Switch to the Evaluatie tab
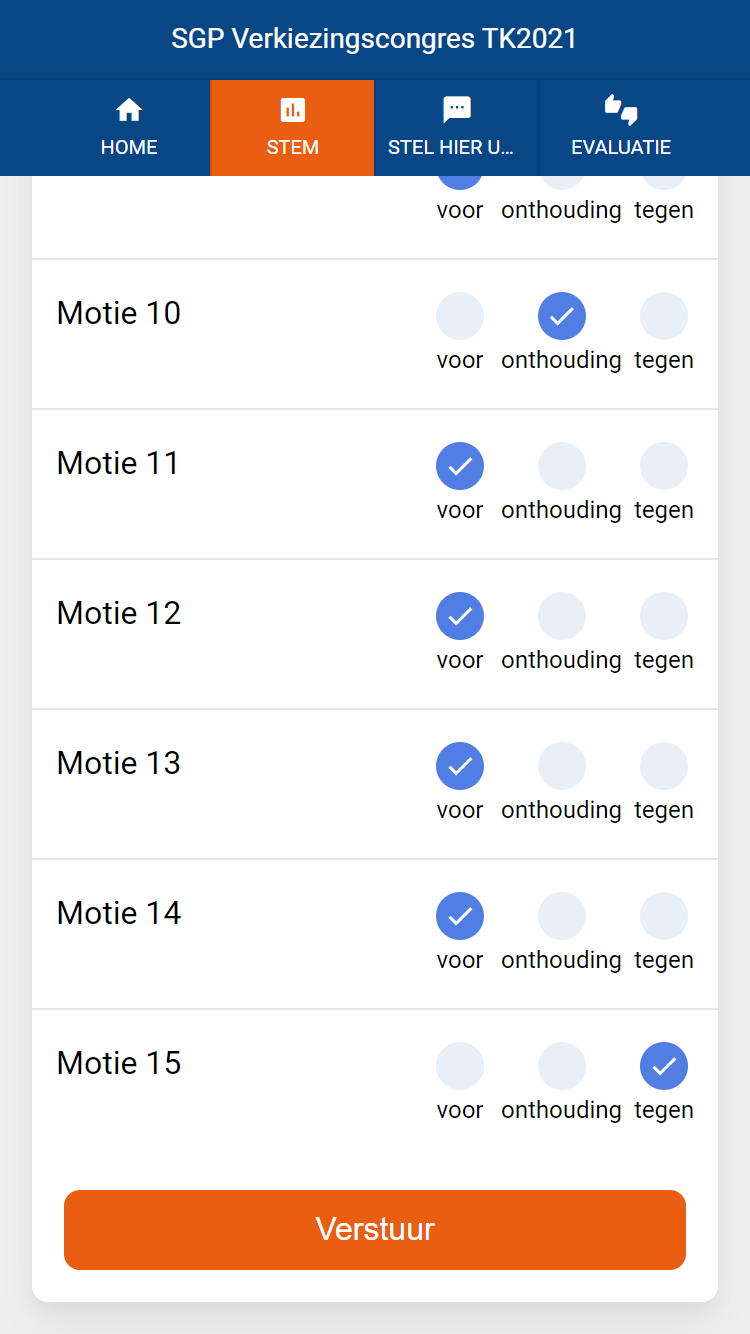 click(621, 128)
